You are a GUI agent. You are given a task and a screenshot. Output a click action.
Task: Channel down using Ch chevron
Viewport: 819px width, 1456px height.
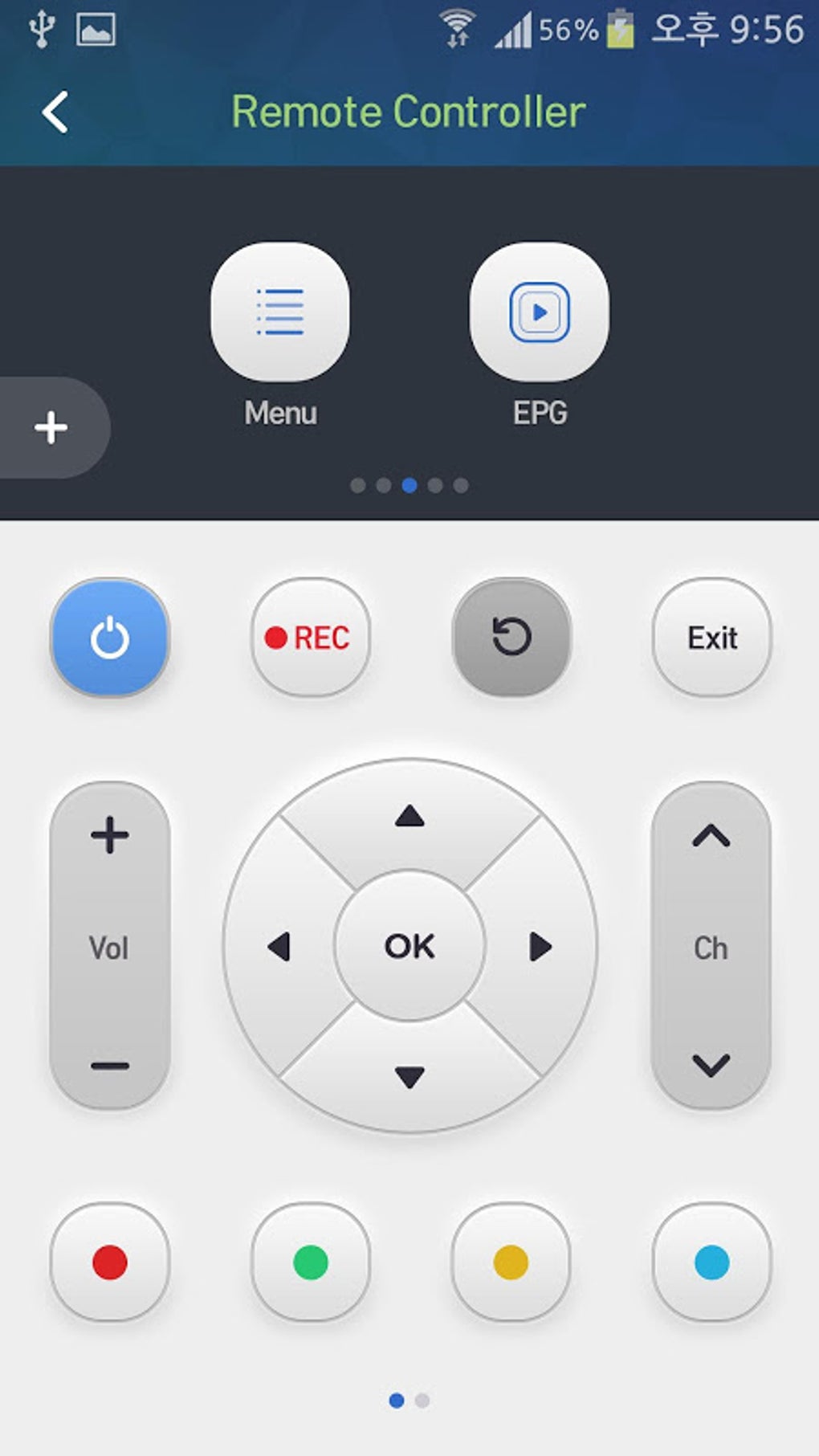[711, 1064]
